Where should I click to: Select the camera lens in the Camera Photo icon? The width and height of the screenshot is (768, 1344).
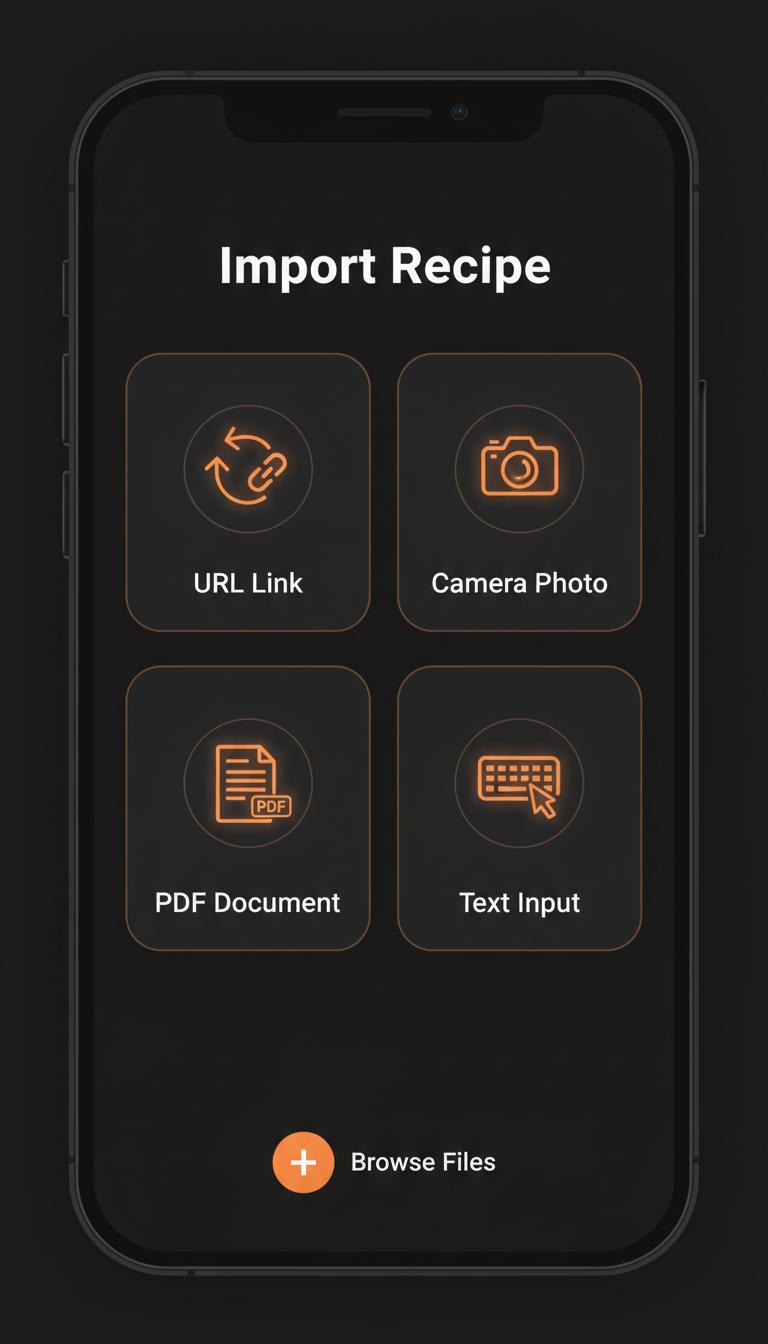521,471
